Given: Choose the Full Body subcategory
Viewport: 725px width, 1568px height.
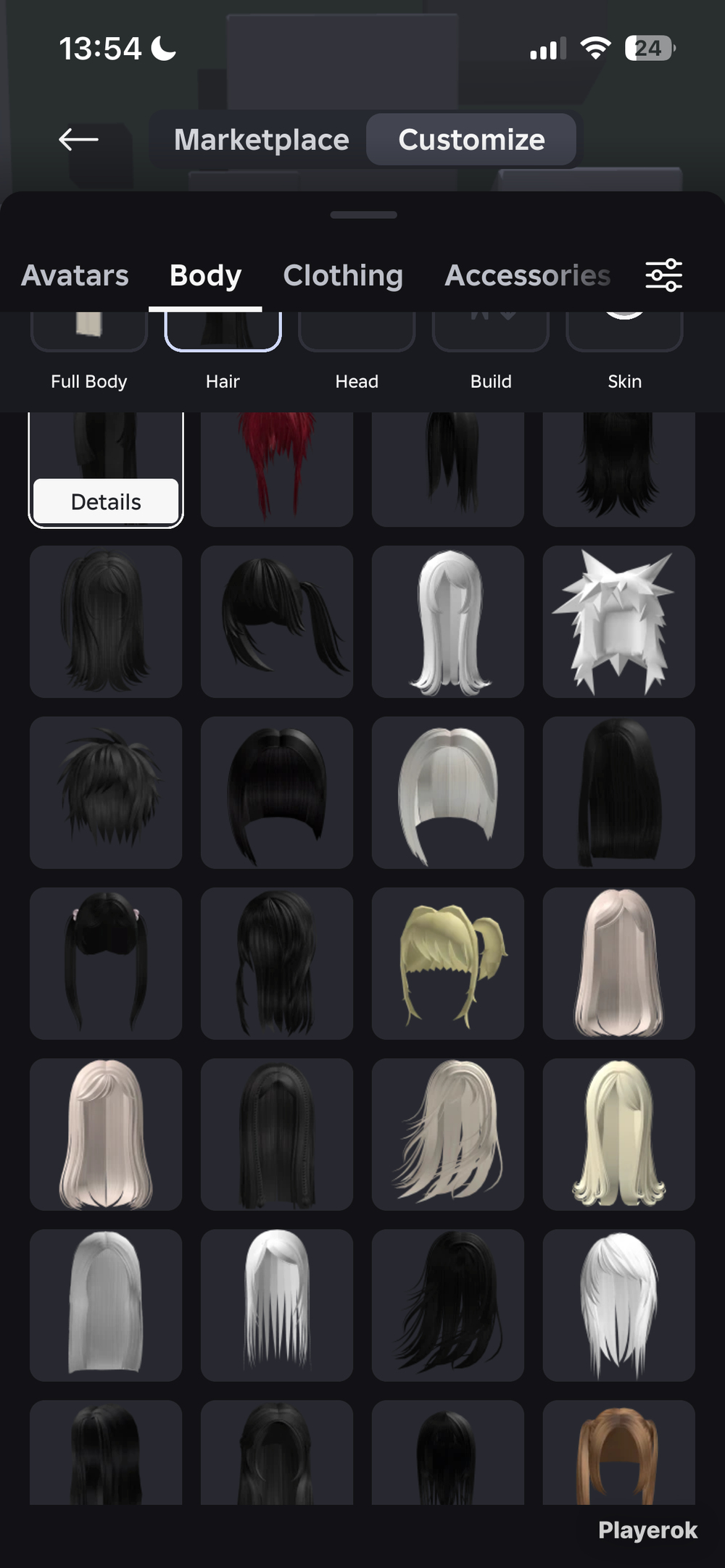Looking at the screenshot, I should pyautogui.click(x=89, y=353).
